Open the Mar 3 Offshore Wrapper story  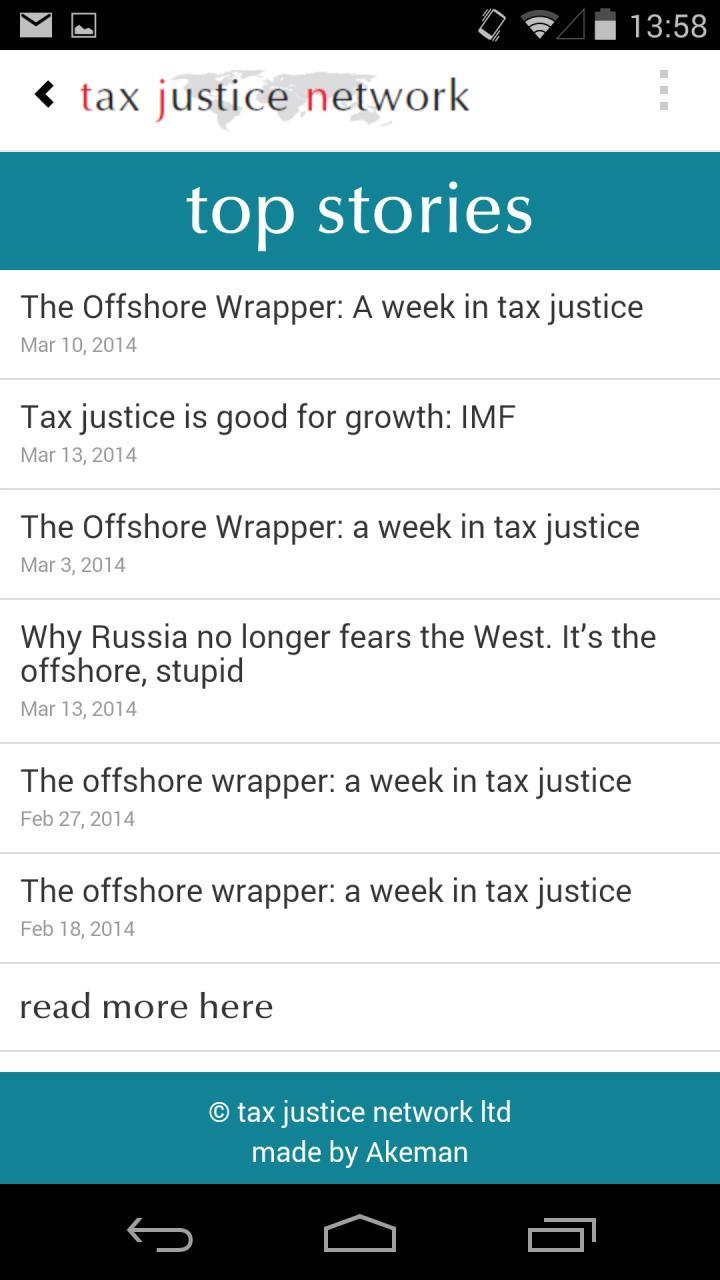[360, 544]
